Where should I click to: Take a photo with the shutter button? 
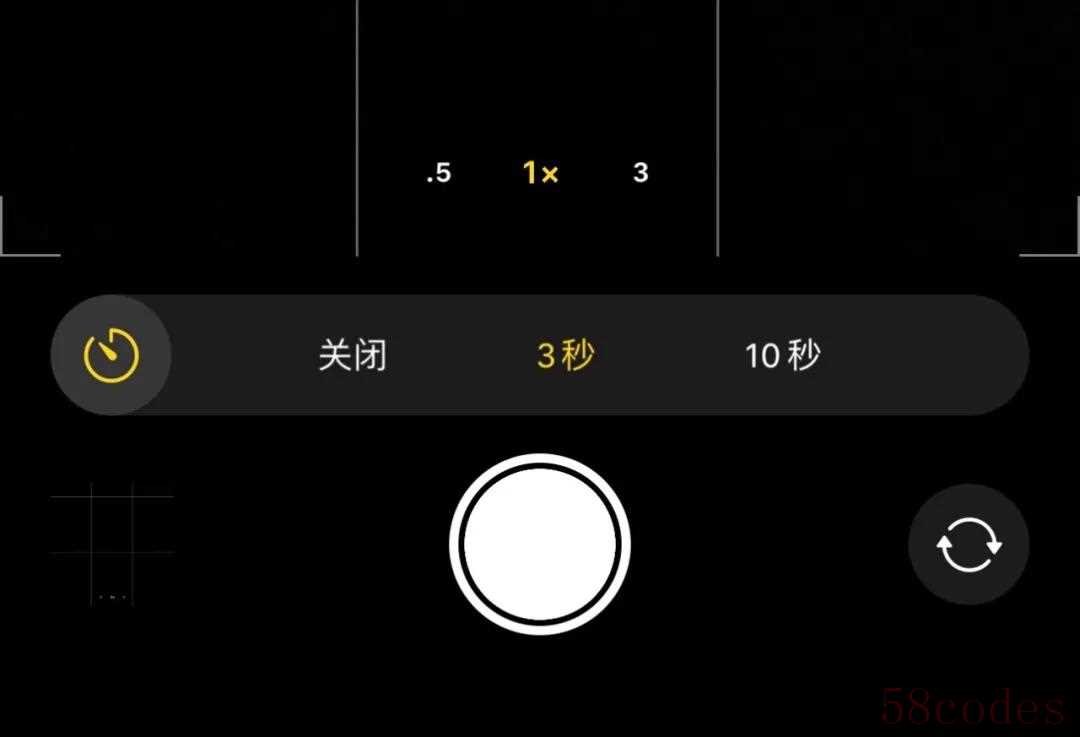click(x=540, y=544)
